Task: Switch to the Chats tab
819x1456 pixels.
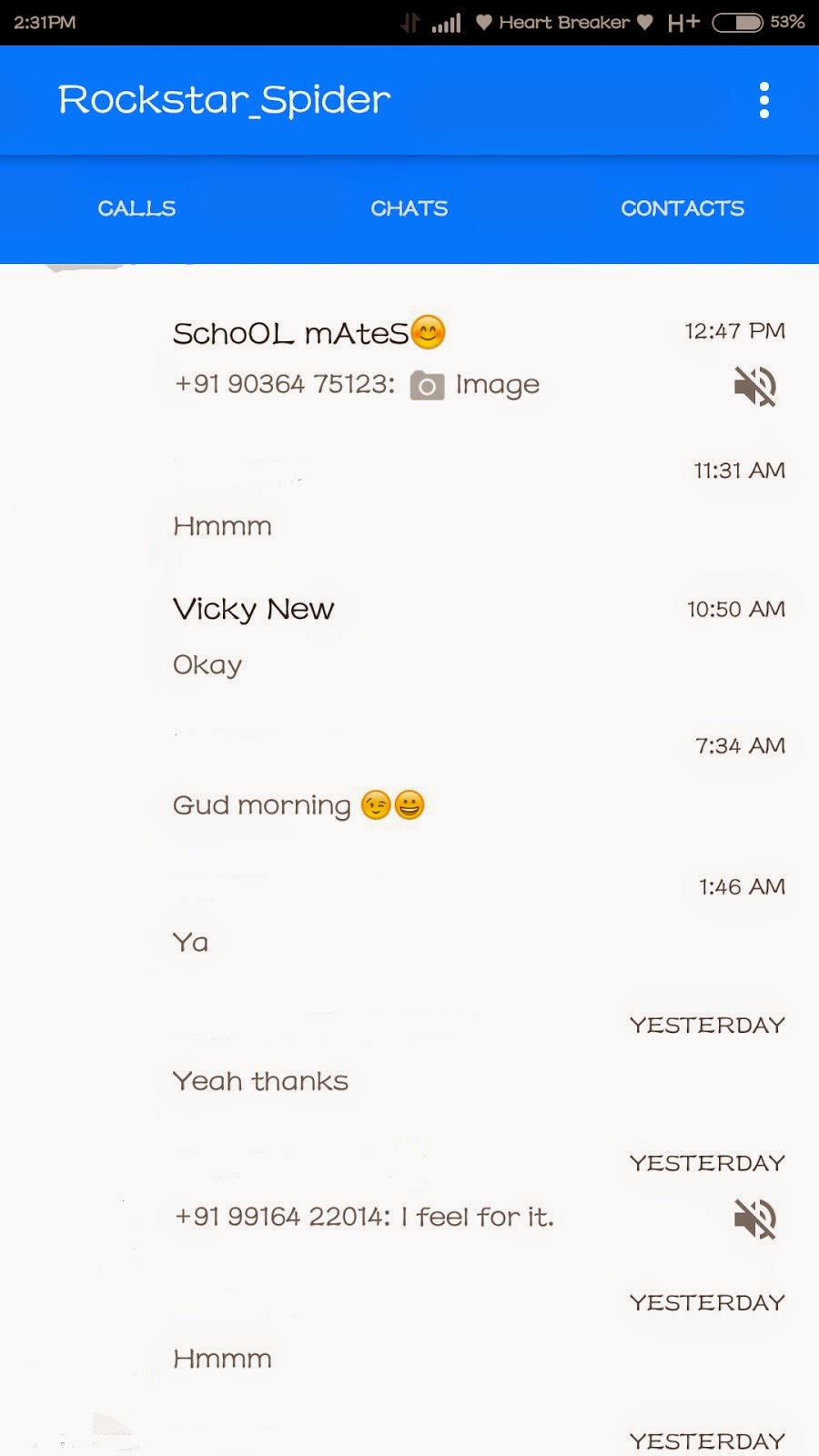Action: pos(409,208)
